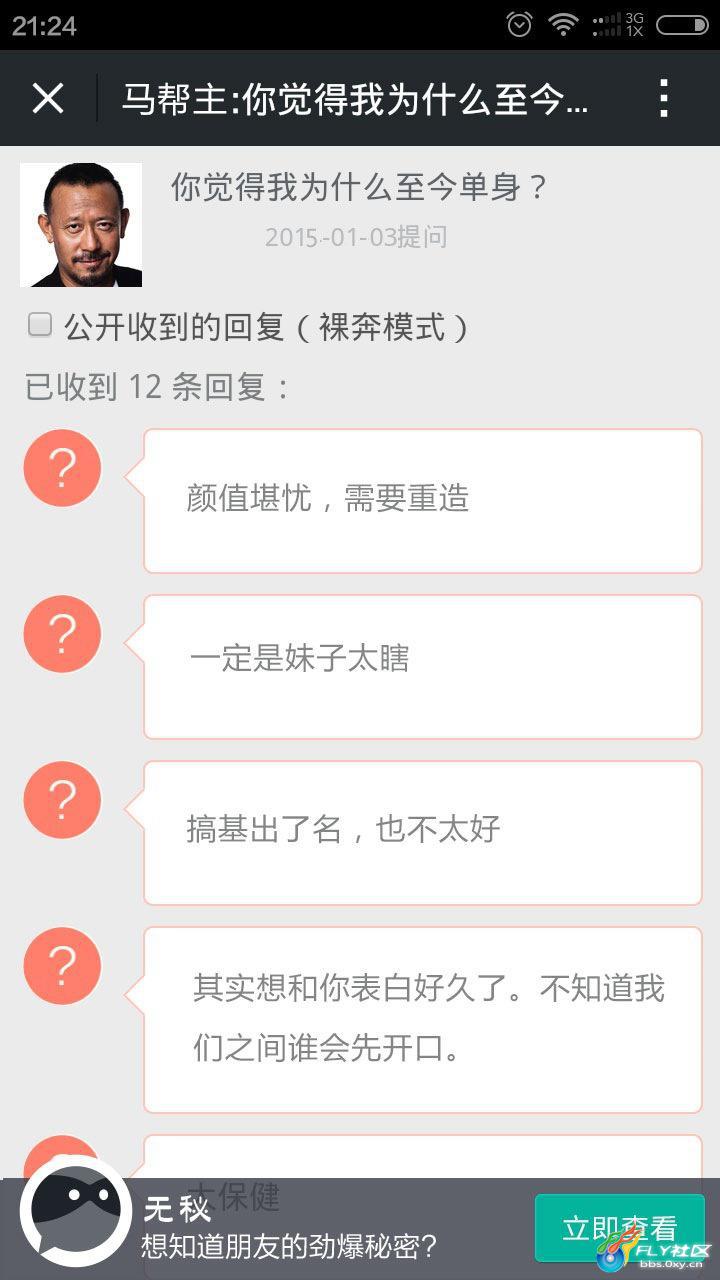Check 公开收到的回复 (裸奔模式) checkbox
The height and width of the screenshot is (1280, 720).
coord(40,325)
